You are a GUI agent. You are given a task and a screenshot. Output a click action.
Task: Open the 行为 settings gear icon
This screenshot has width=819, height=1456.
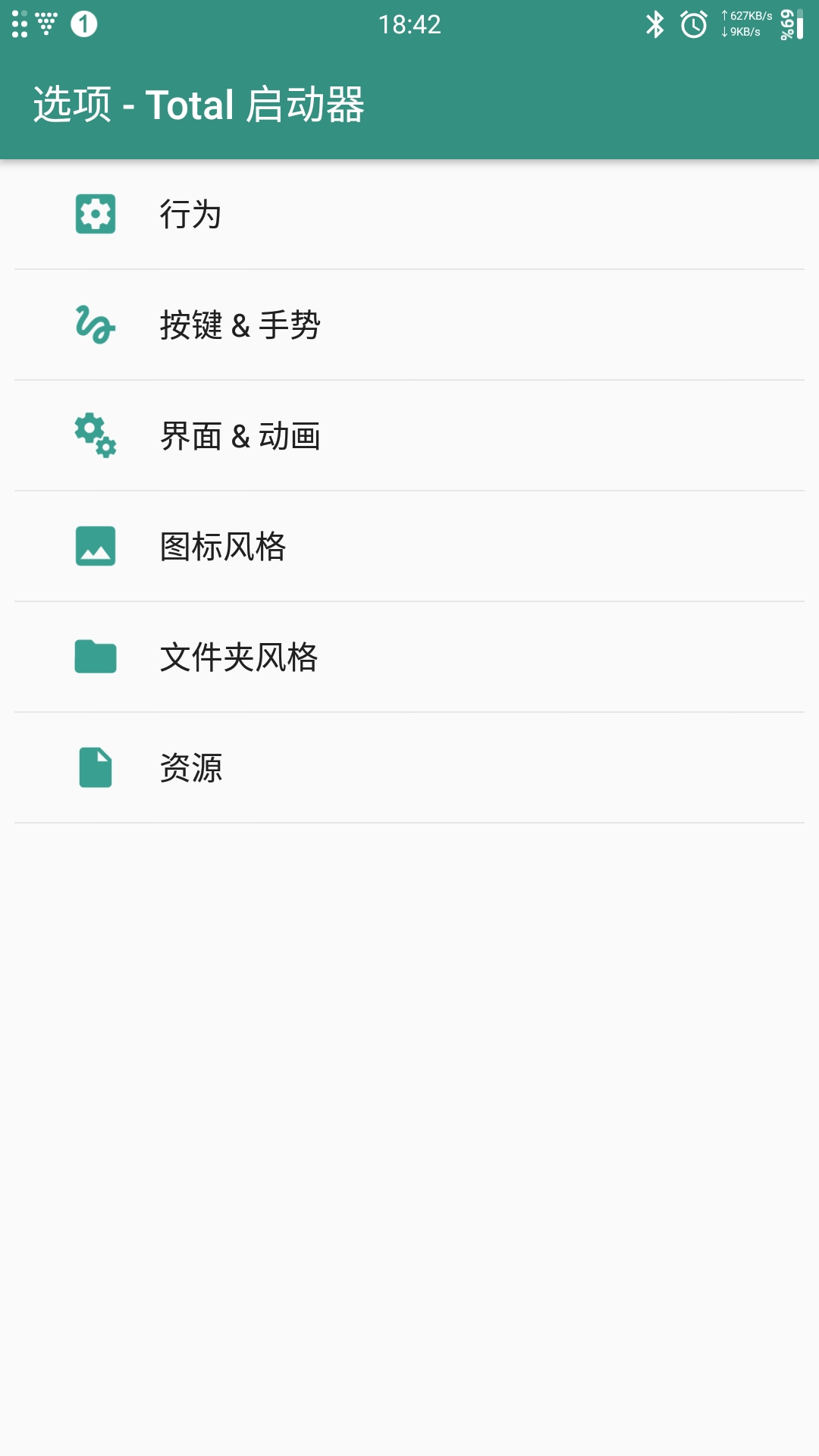point(94,215)
